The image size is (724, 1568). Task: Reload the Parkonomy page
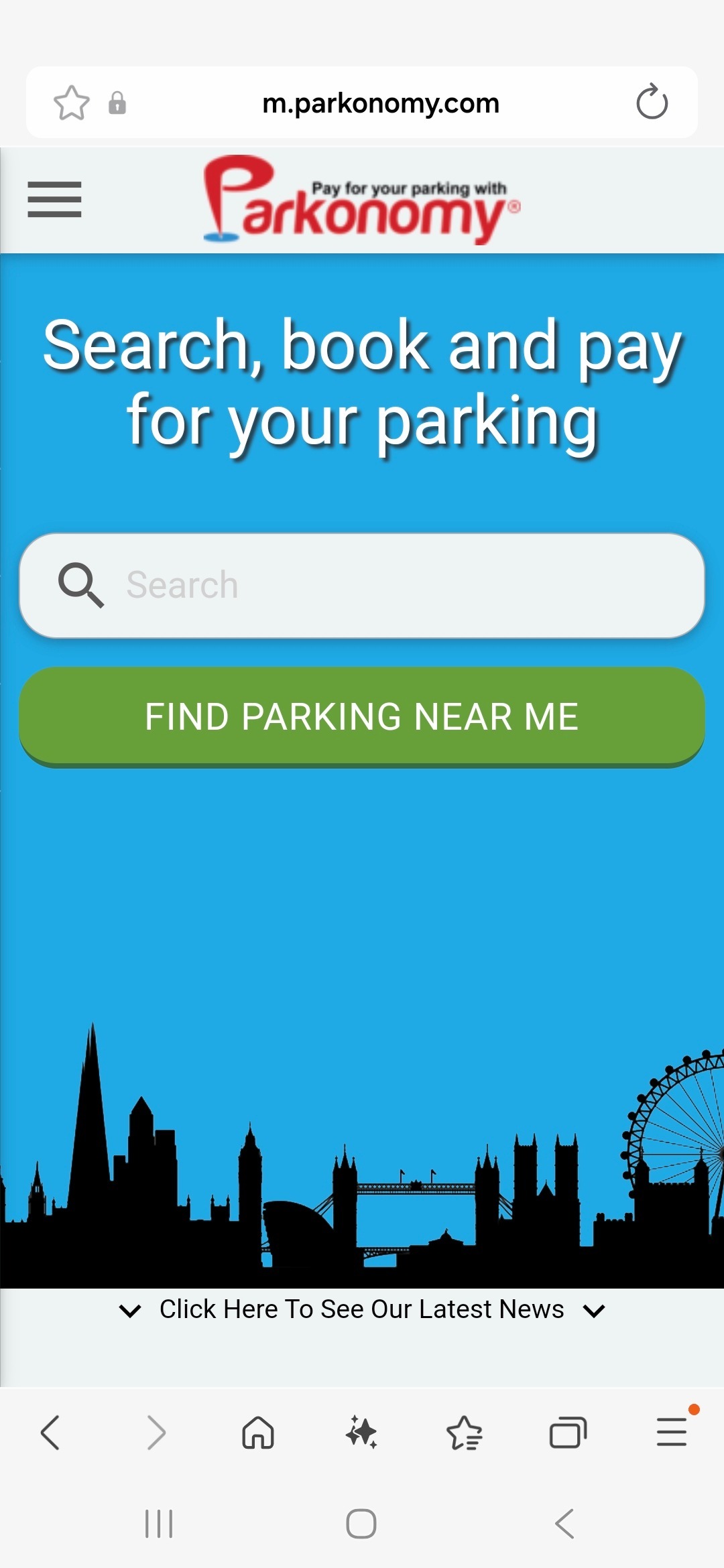pyautogui.click(x=652, y=103)
